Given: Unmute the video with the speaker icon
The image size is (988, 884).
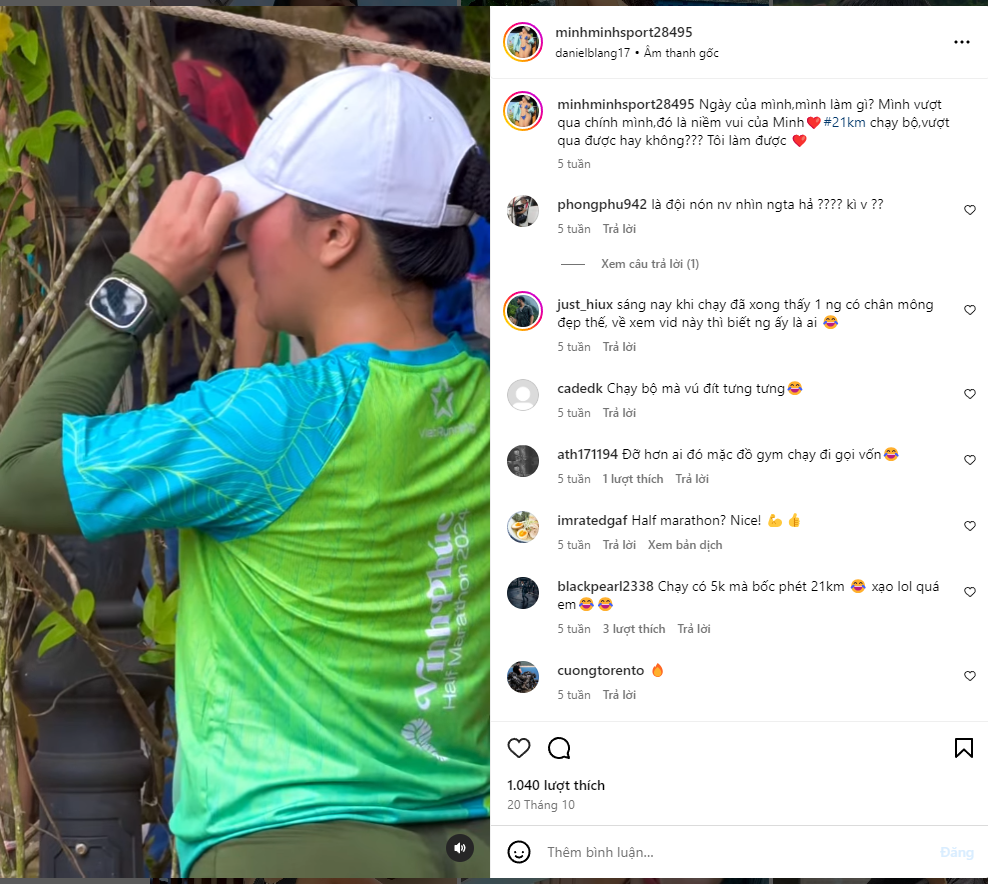Looking at the screenshot, I should (x=460, y=848).
